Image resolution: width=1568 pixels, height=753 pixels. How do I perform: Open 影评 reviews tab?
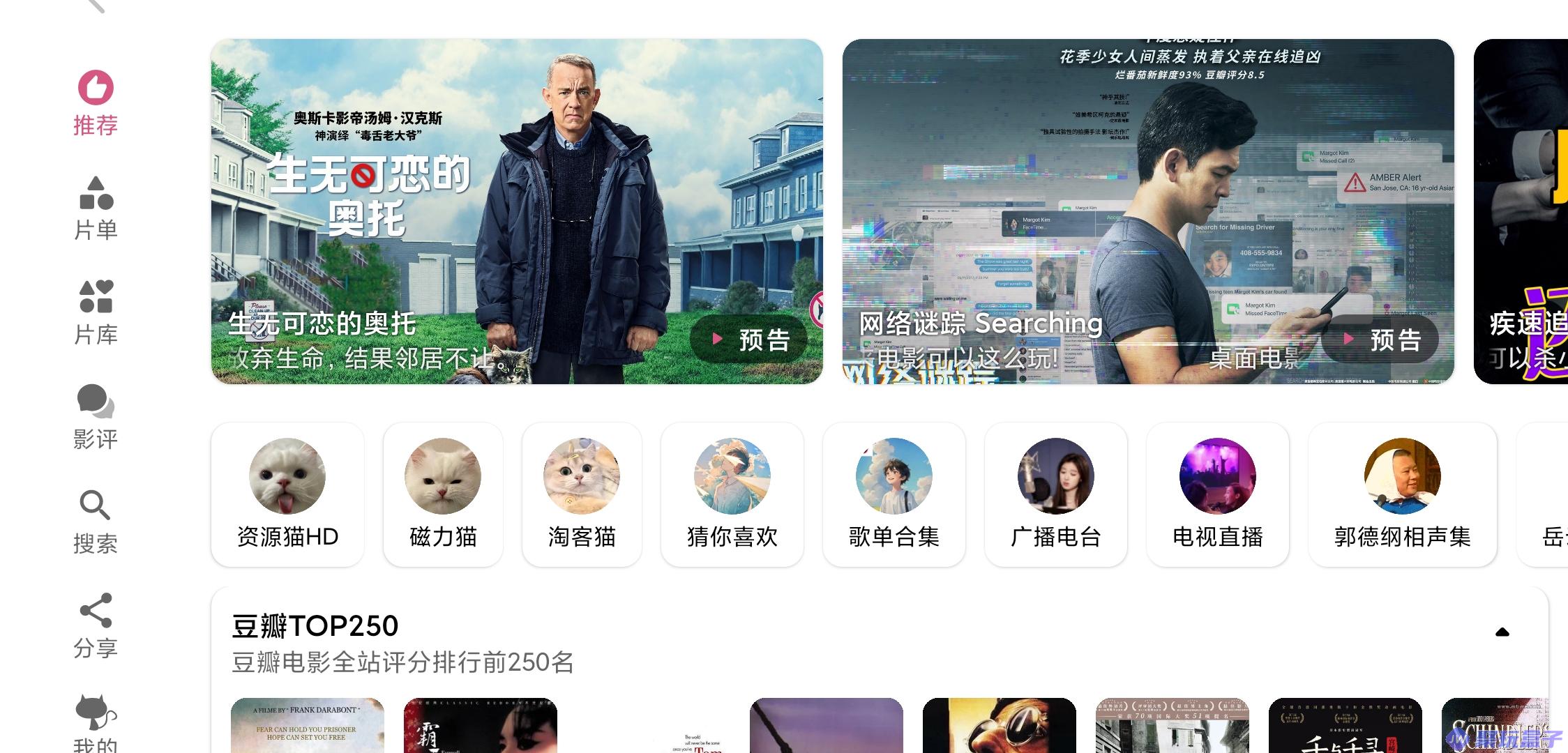point(96,417)
